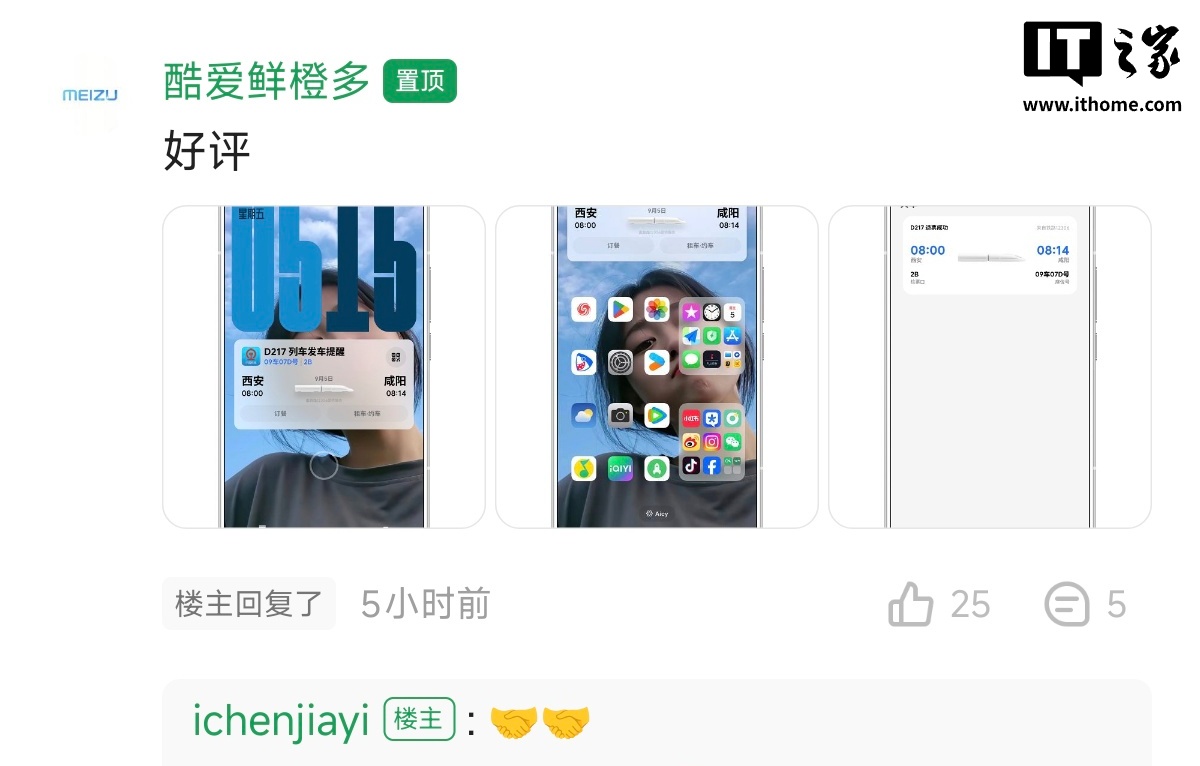
Task: Open the 5 replies comment icon
Action: coord(1067,604)
